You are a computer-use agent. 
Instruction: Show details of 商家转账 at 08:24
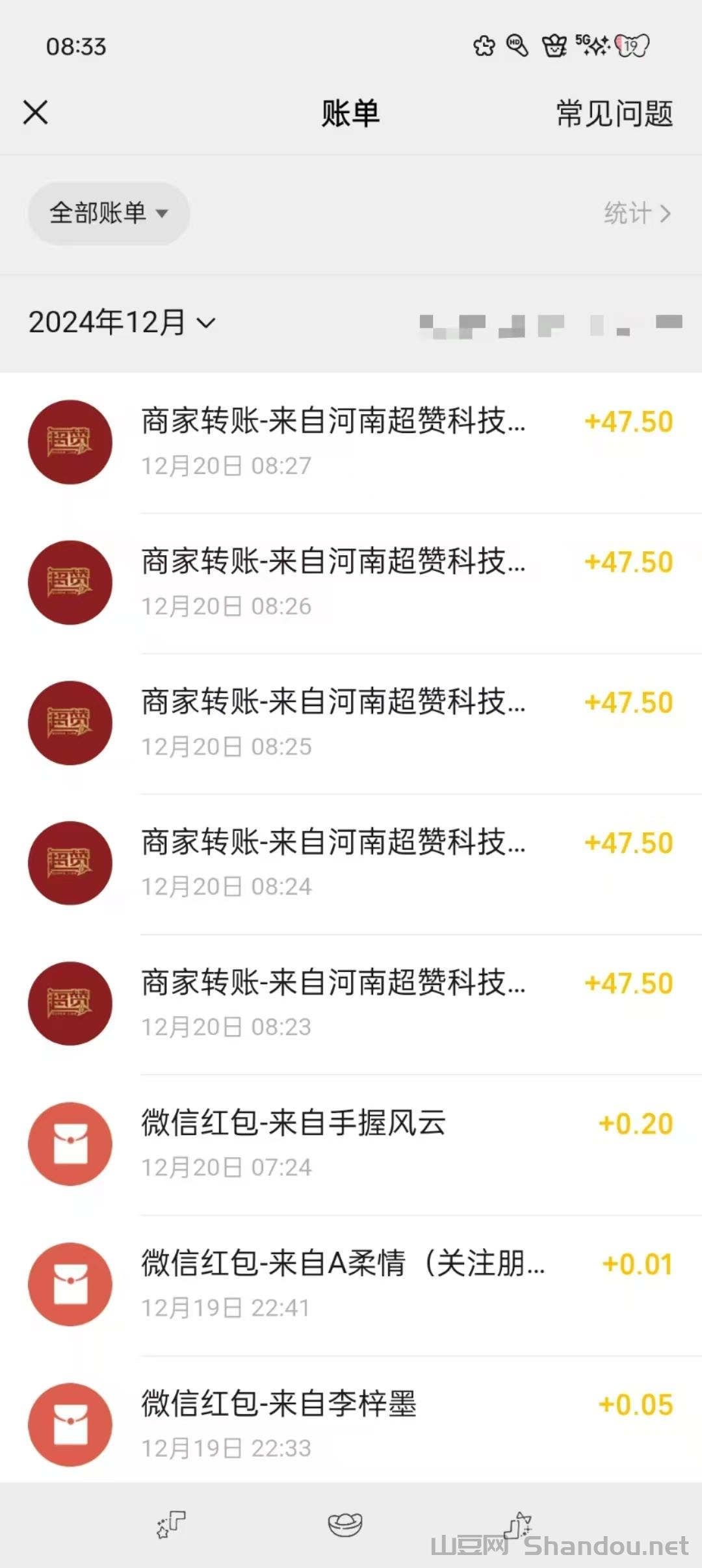351,863
